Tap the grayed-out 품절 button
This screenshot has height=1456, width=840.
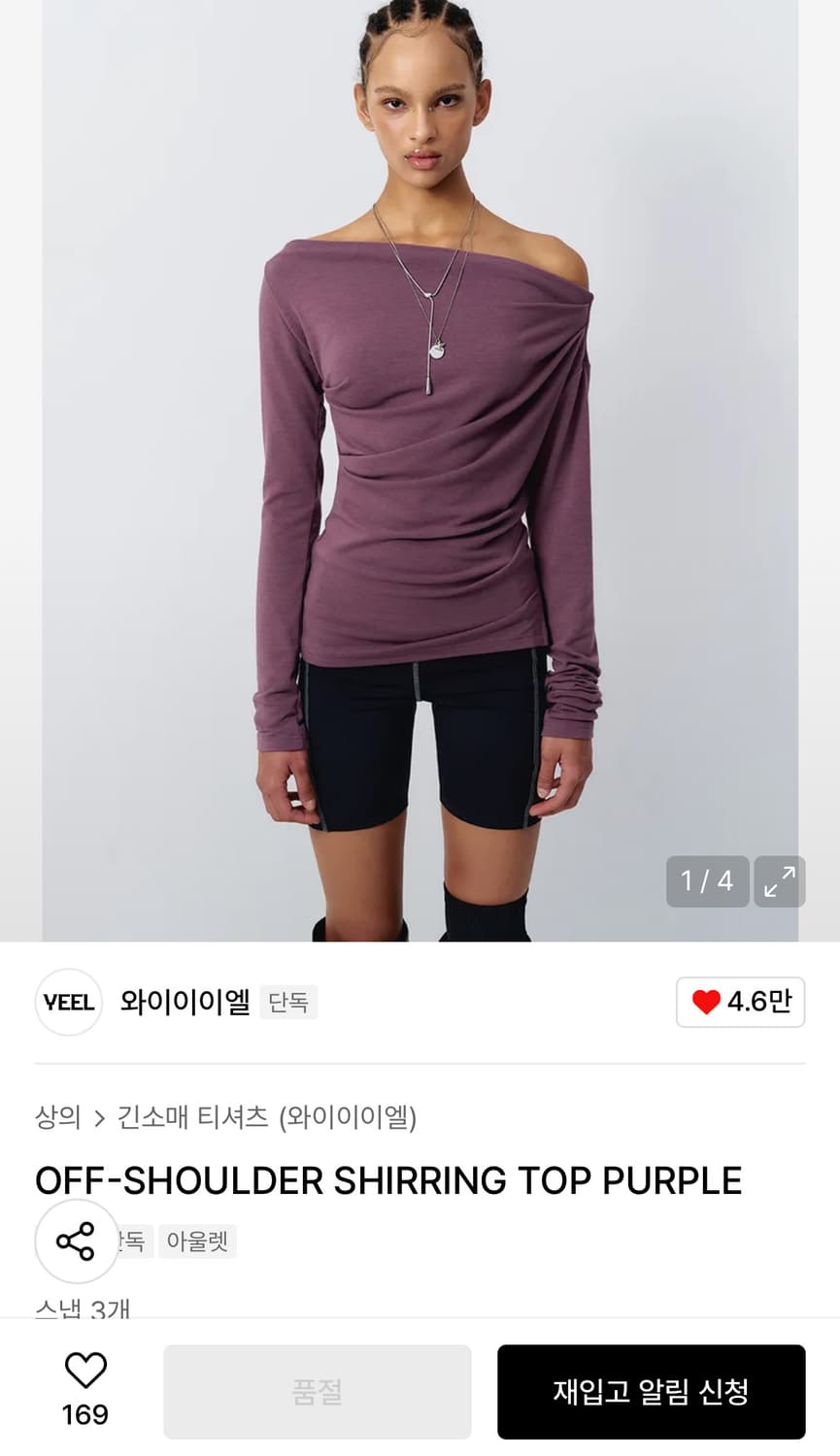tap(318, 1391)
